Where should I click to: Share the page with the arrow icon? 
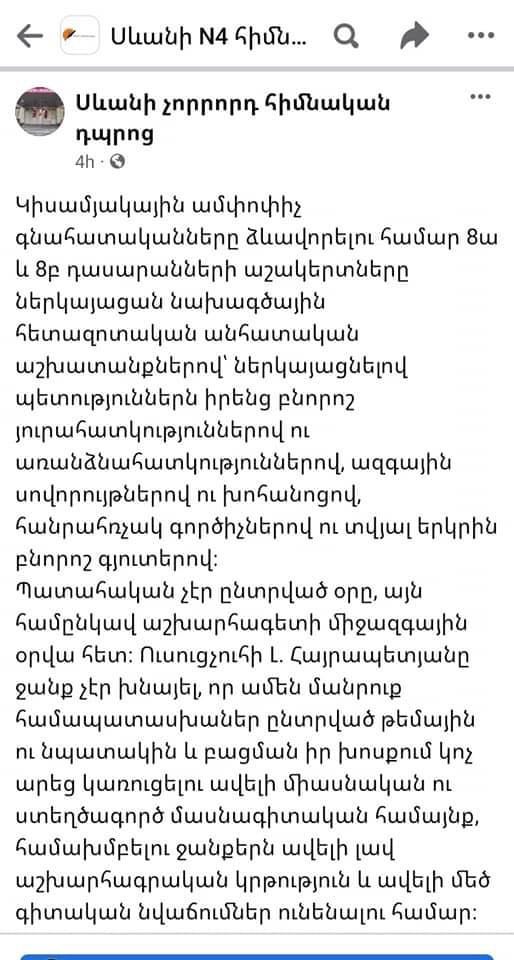click(x=415, y=36)
